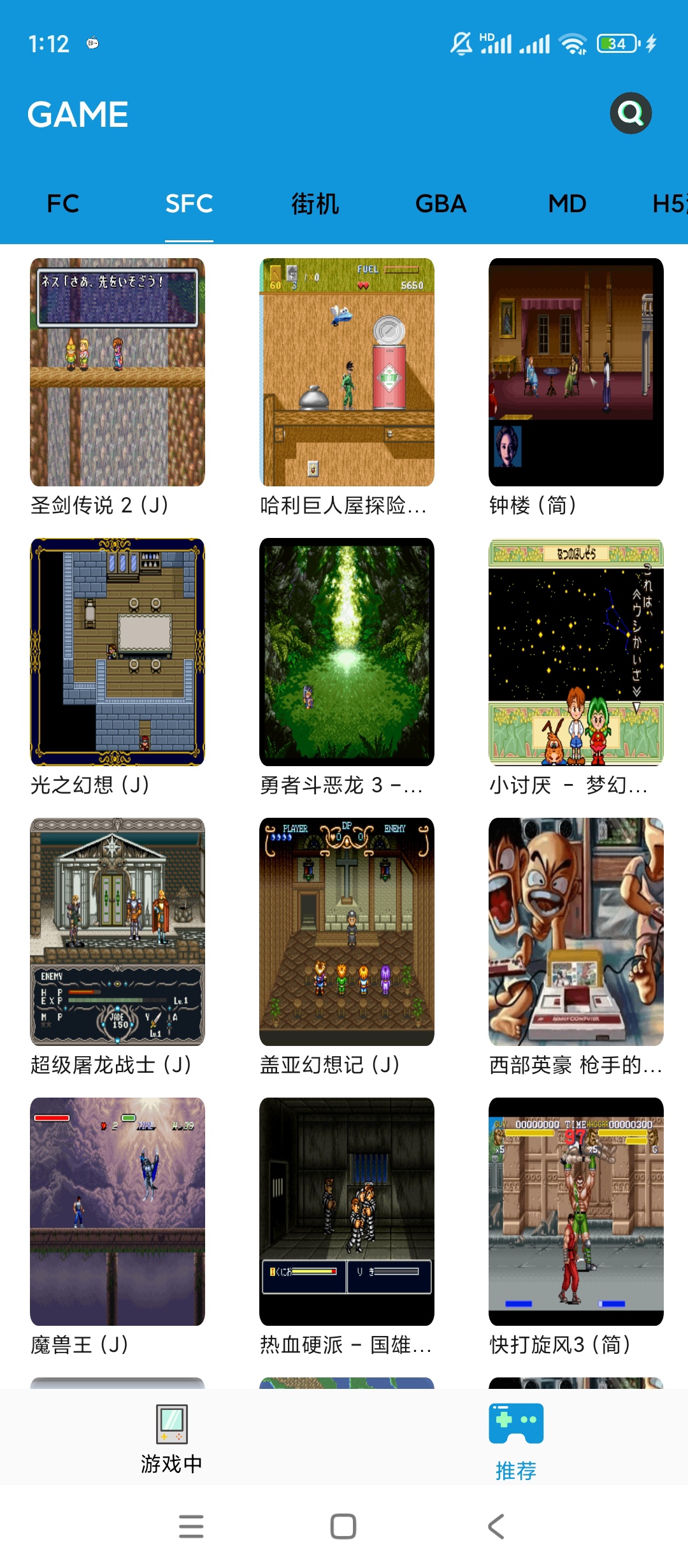Open the game 西部英豪 枪手的
688x1568 pixels.
pyautogui.click(x=576, y=932)
